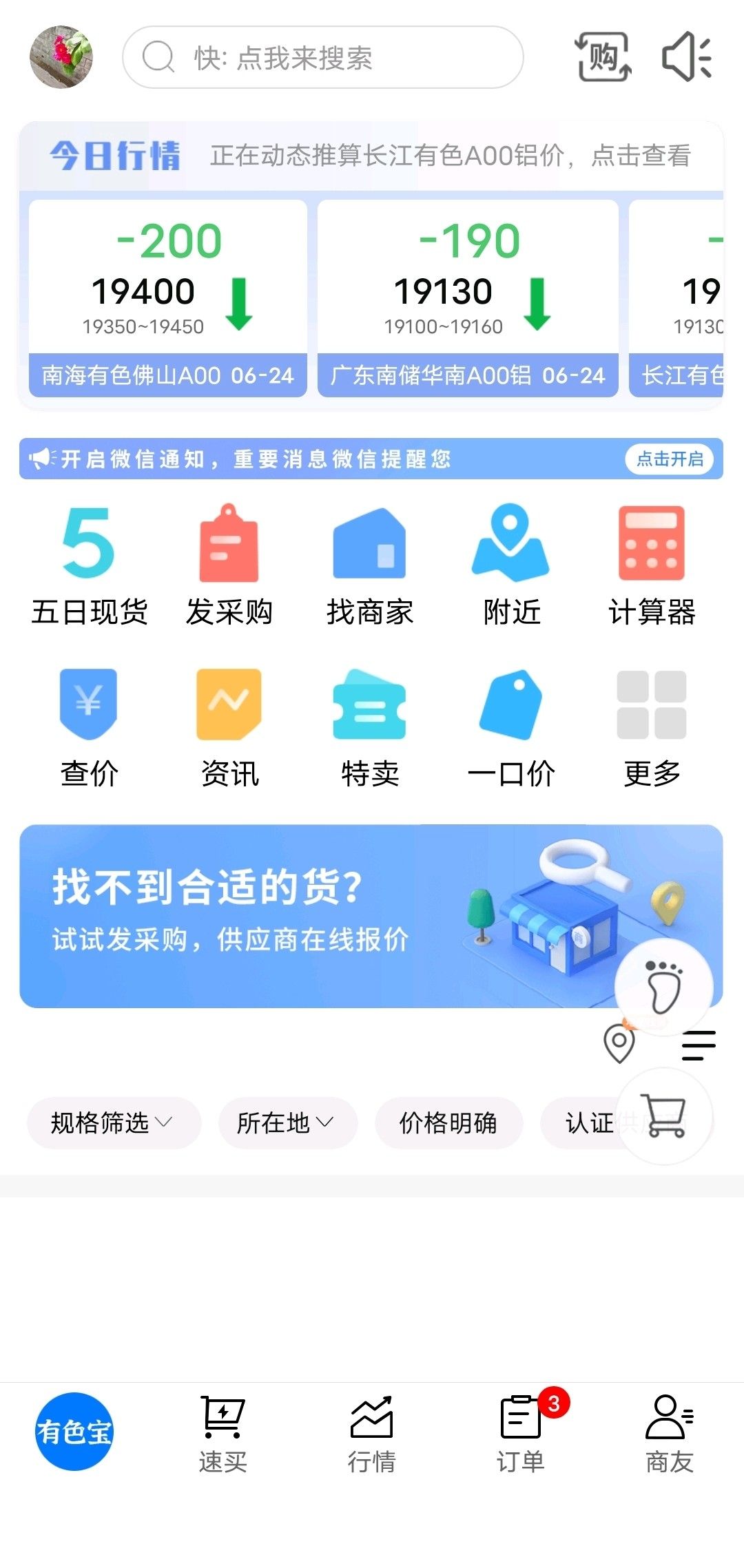Open the 南海有色佛山A00 price card
This screenshot has width=744, height=1568.
[168, 298]
